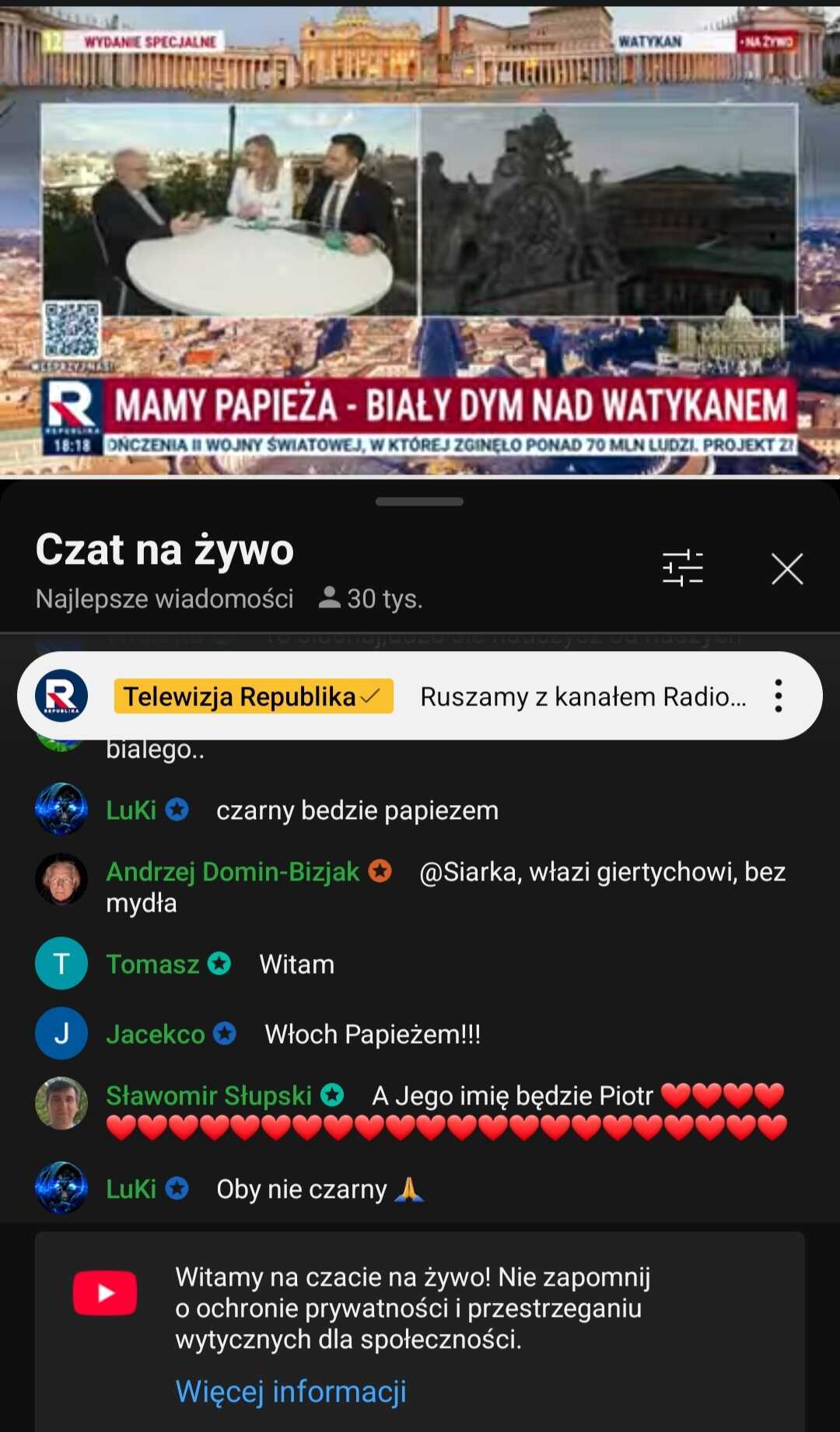Tap the Więcej informacji link
This screenshot has width=840, height=1432.
pyautogui.click(x=291, y=1392)
